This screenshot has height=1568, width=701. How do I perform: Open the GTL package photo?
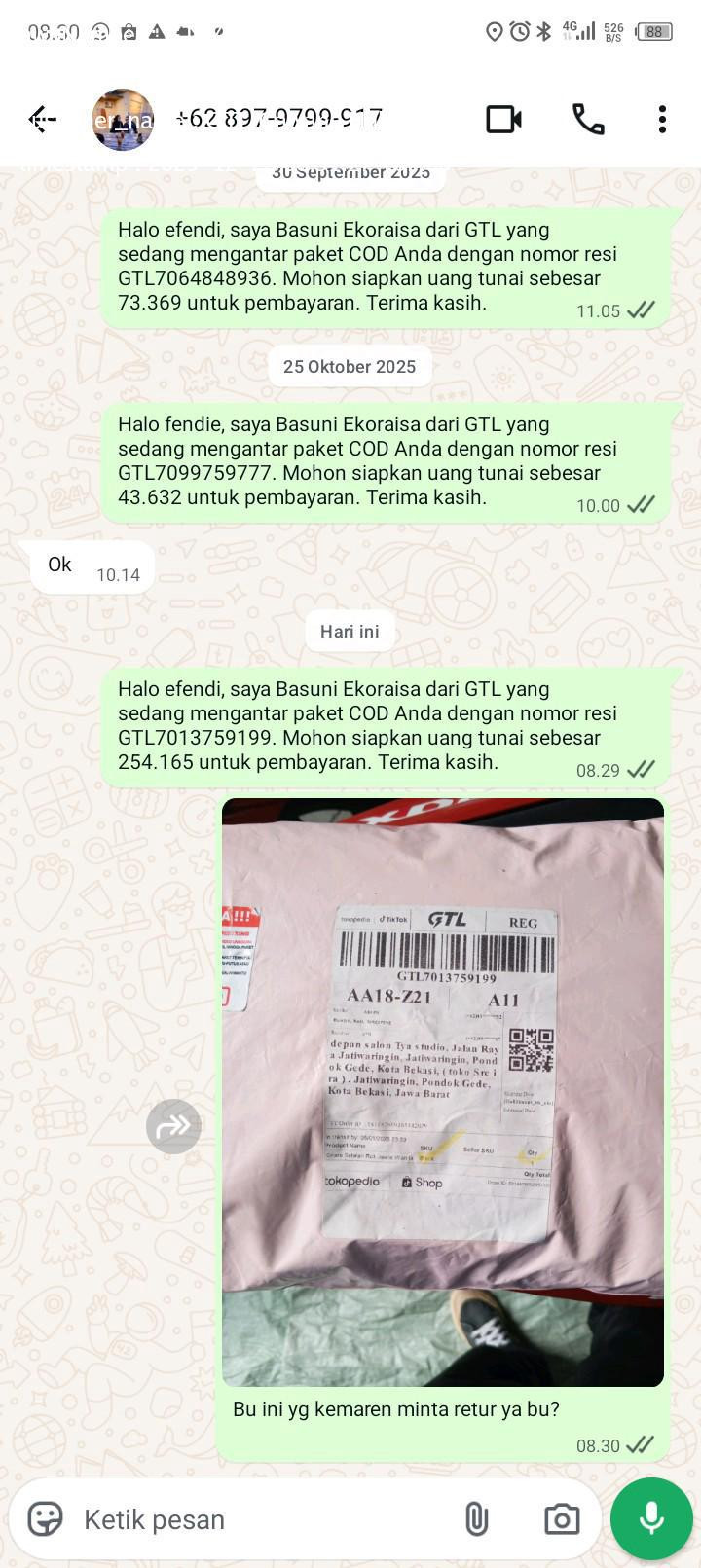tap(443, 1092)
